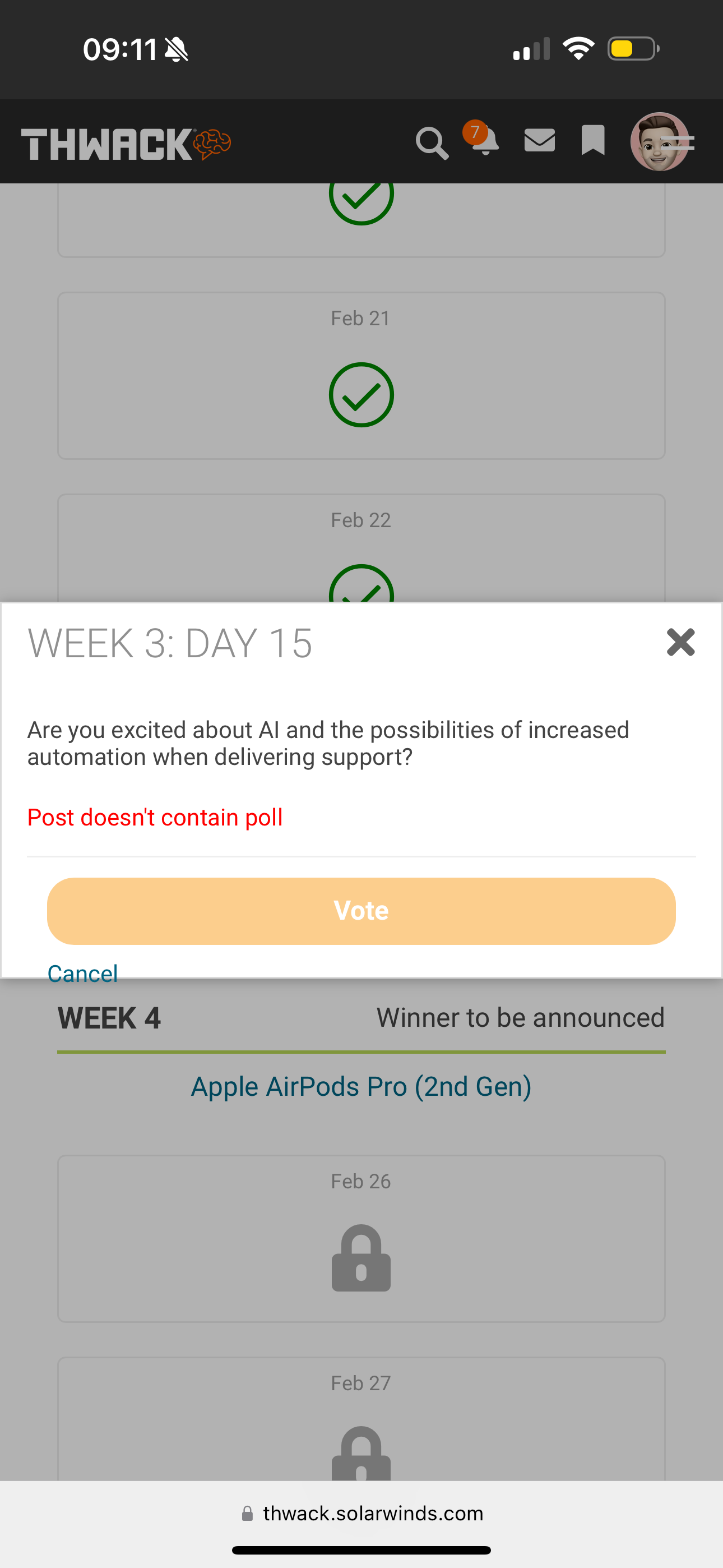723x1568 pixels.
Task: Tap the Vote button
Action: click(x=361, y=911)
